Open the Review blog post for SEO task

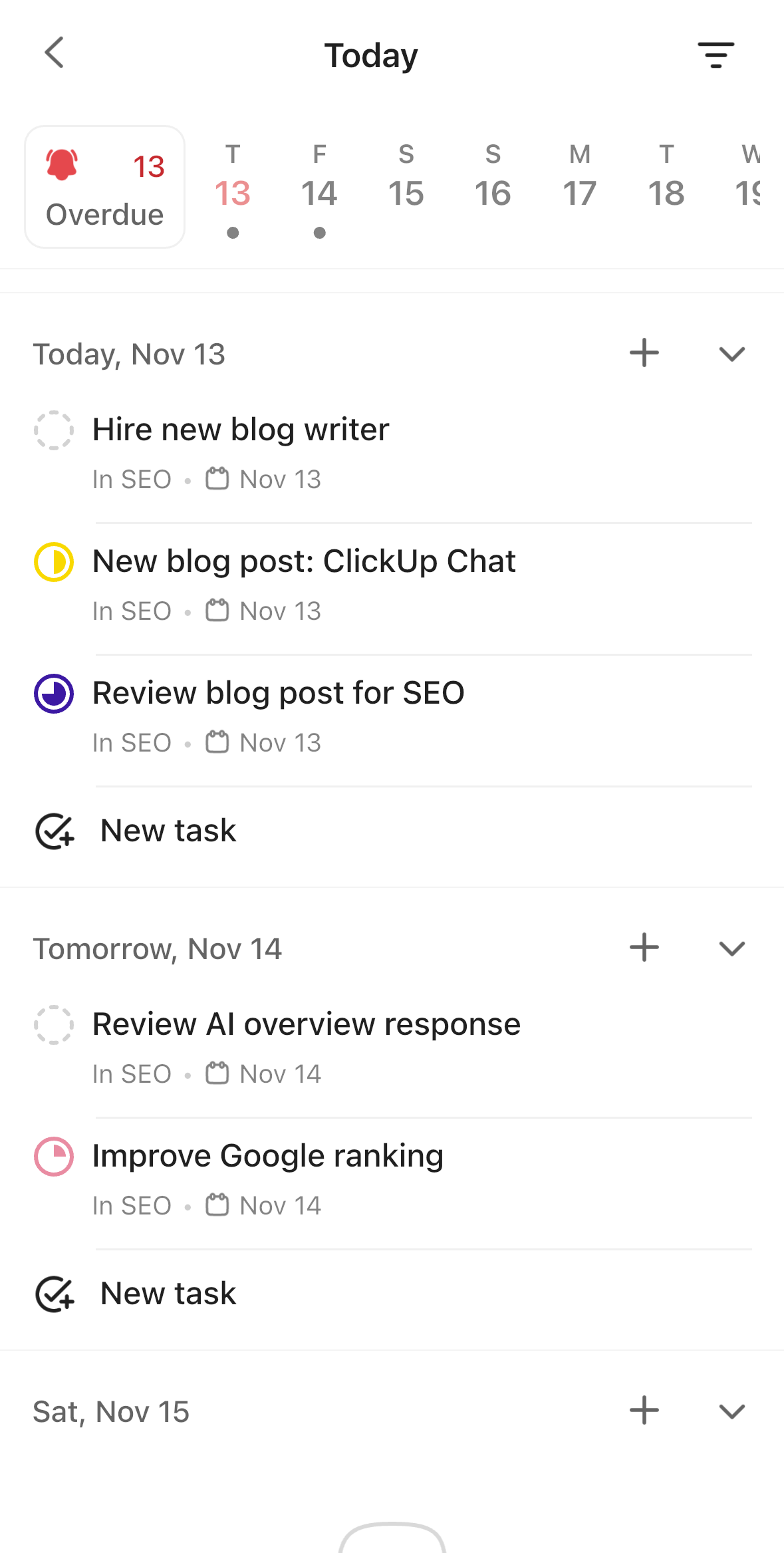(279, 692)
